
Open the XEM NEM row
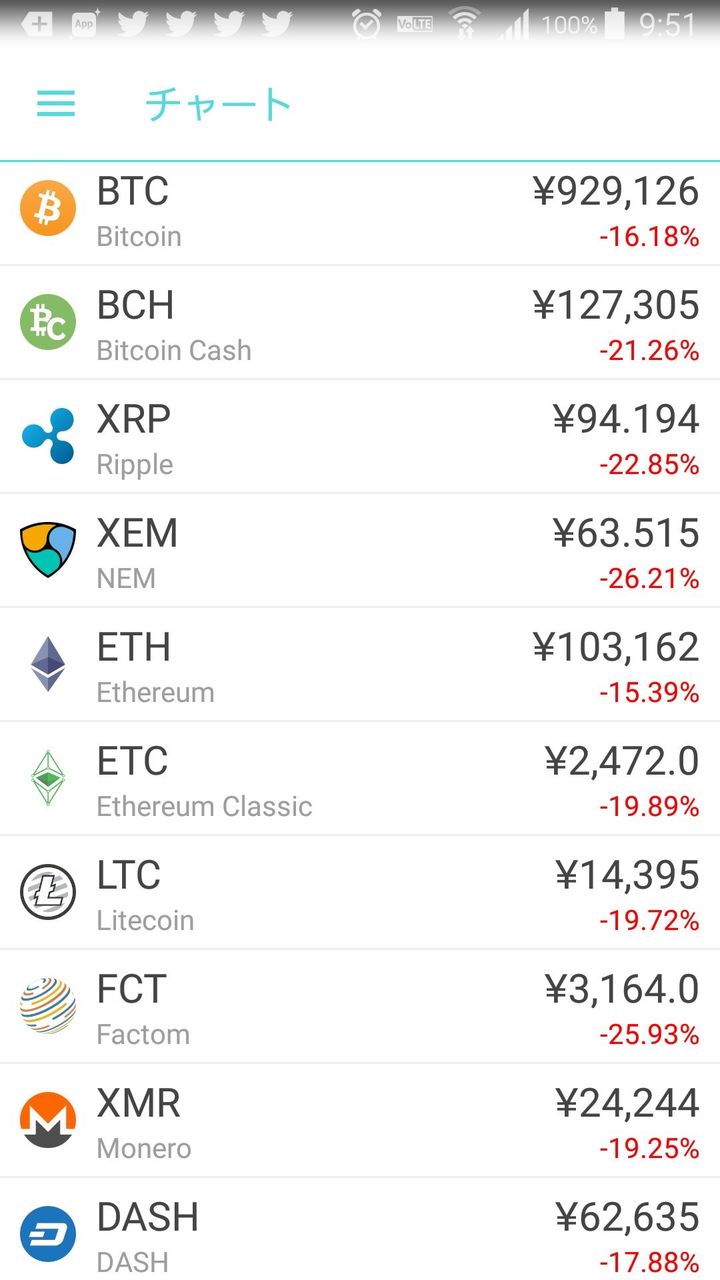[360, 550]
